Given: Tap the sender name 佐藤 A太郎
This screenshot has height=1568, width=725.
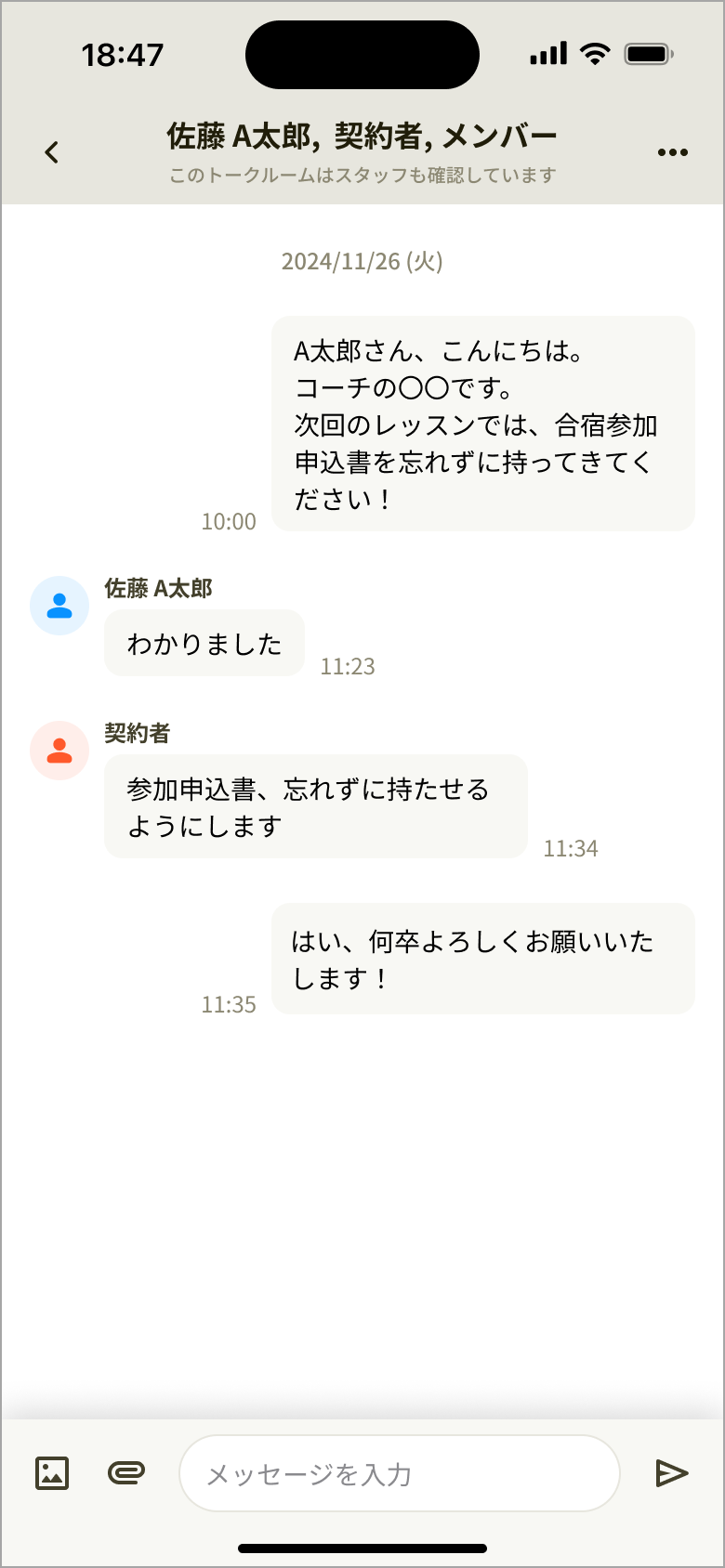Looking at the screenshot, I should (158, 588).
